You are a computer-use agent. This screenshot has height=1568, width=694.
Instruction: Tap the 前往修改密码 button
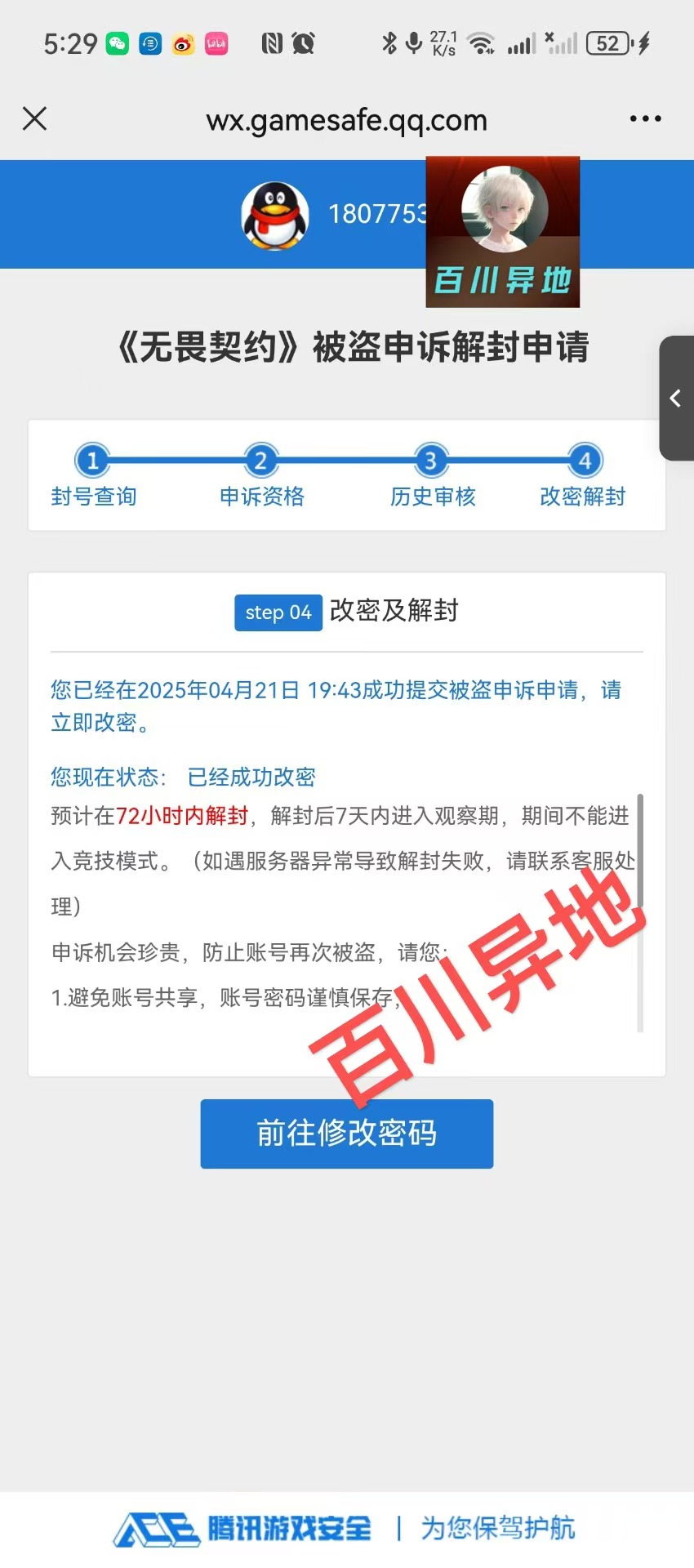347,1134
